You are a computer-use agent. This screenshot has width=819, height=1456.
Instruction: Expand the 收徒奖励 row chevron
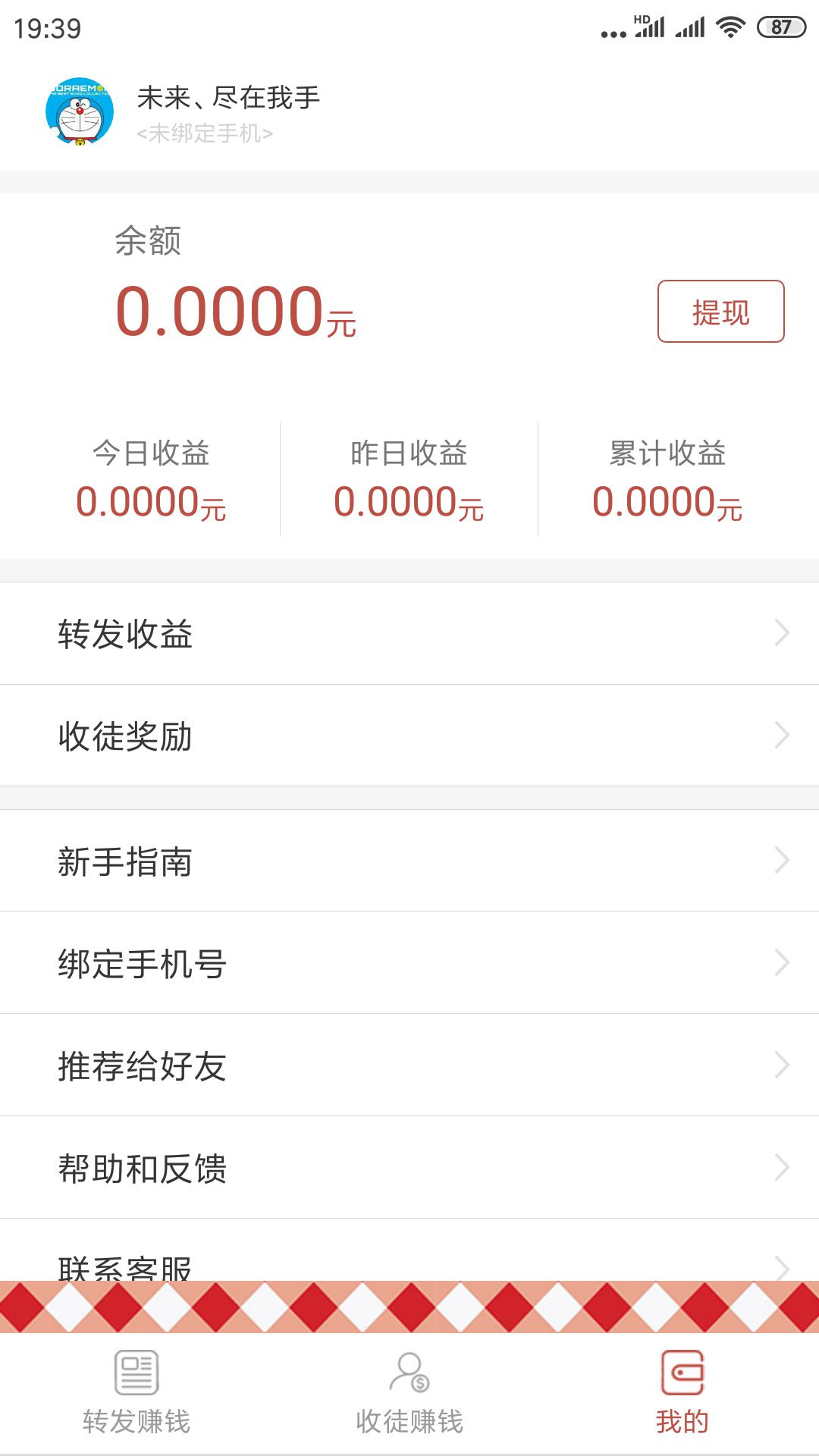tap(783, 735)
